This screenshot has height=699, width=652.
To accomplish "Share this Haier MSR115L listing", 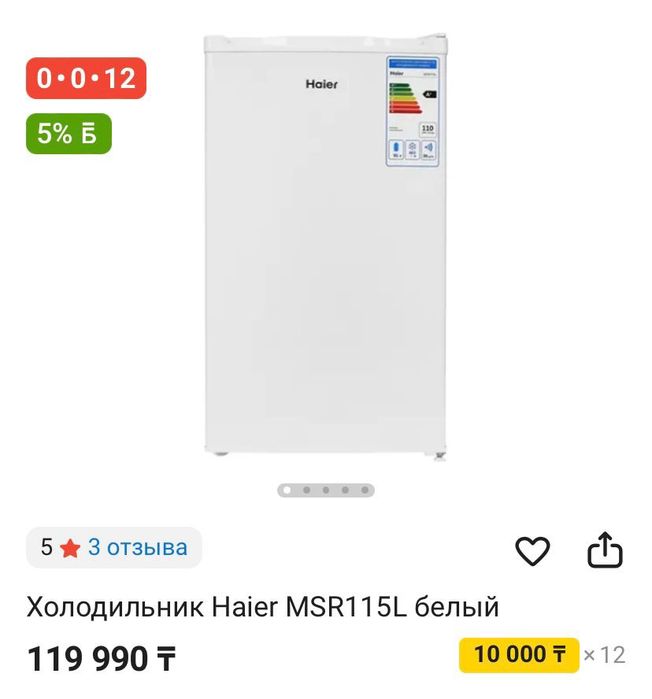I will click(604, 550).
